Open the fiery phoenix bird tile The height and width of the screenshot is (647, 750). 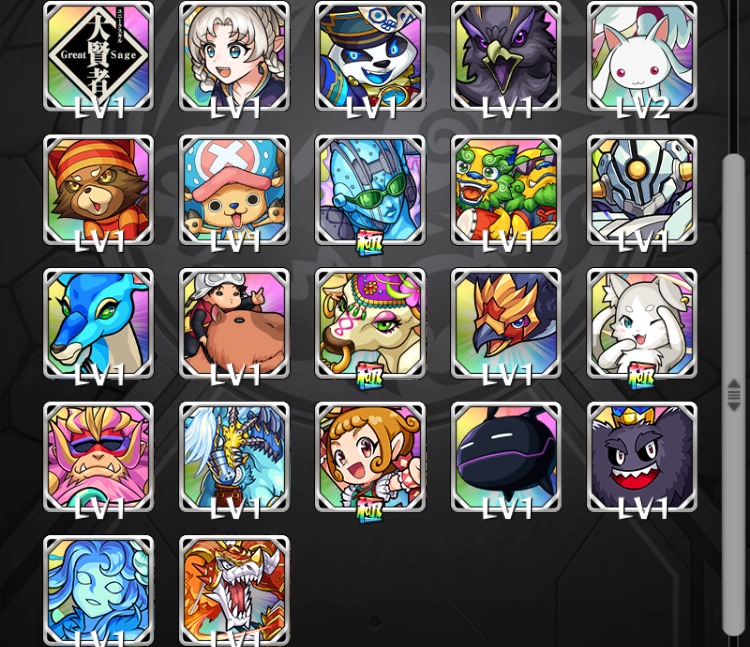tap(506, 323)
